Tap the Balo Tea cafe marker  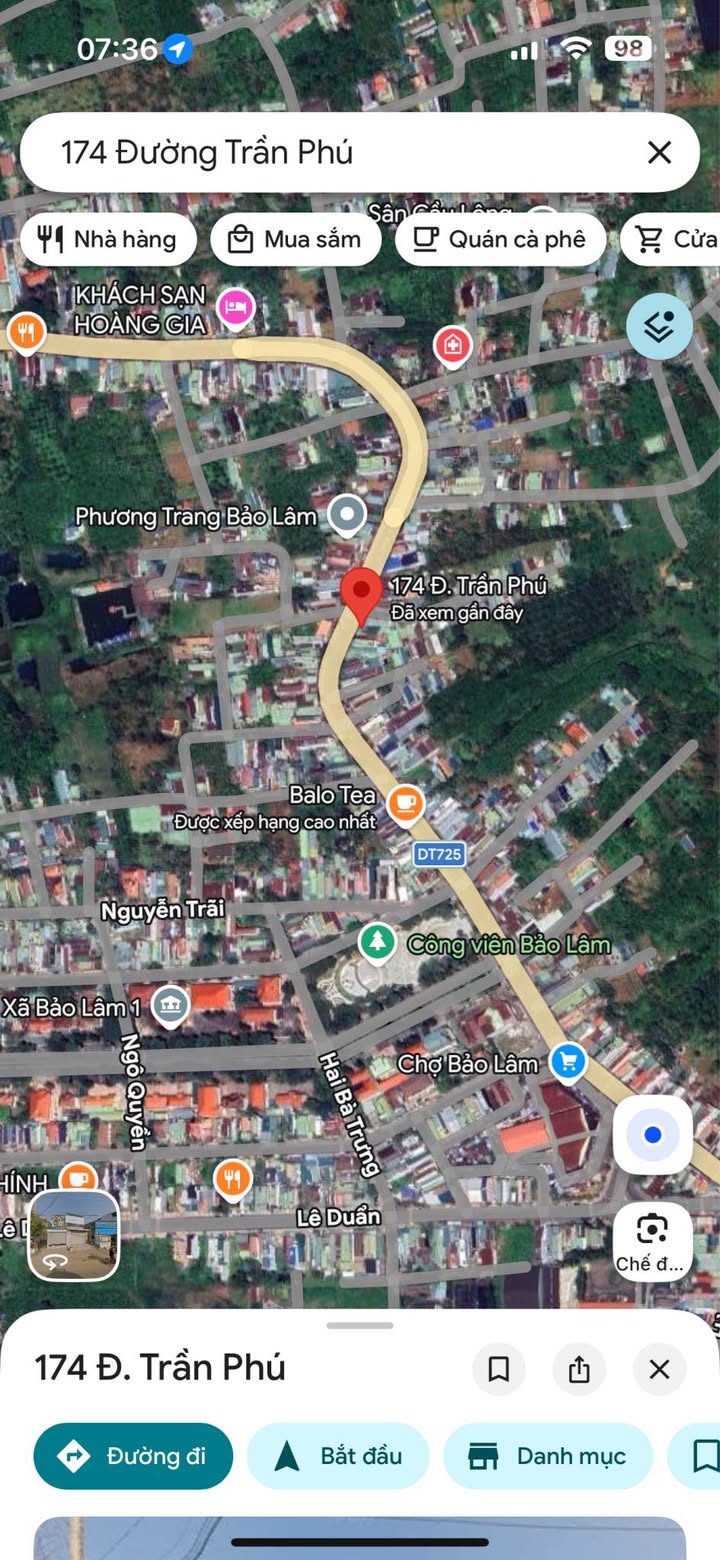pos(405,802)
